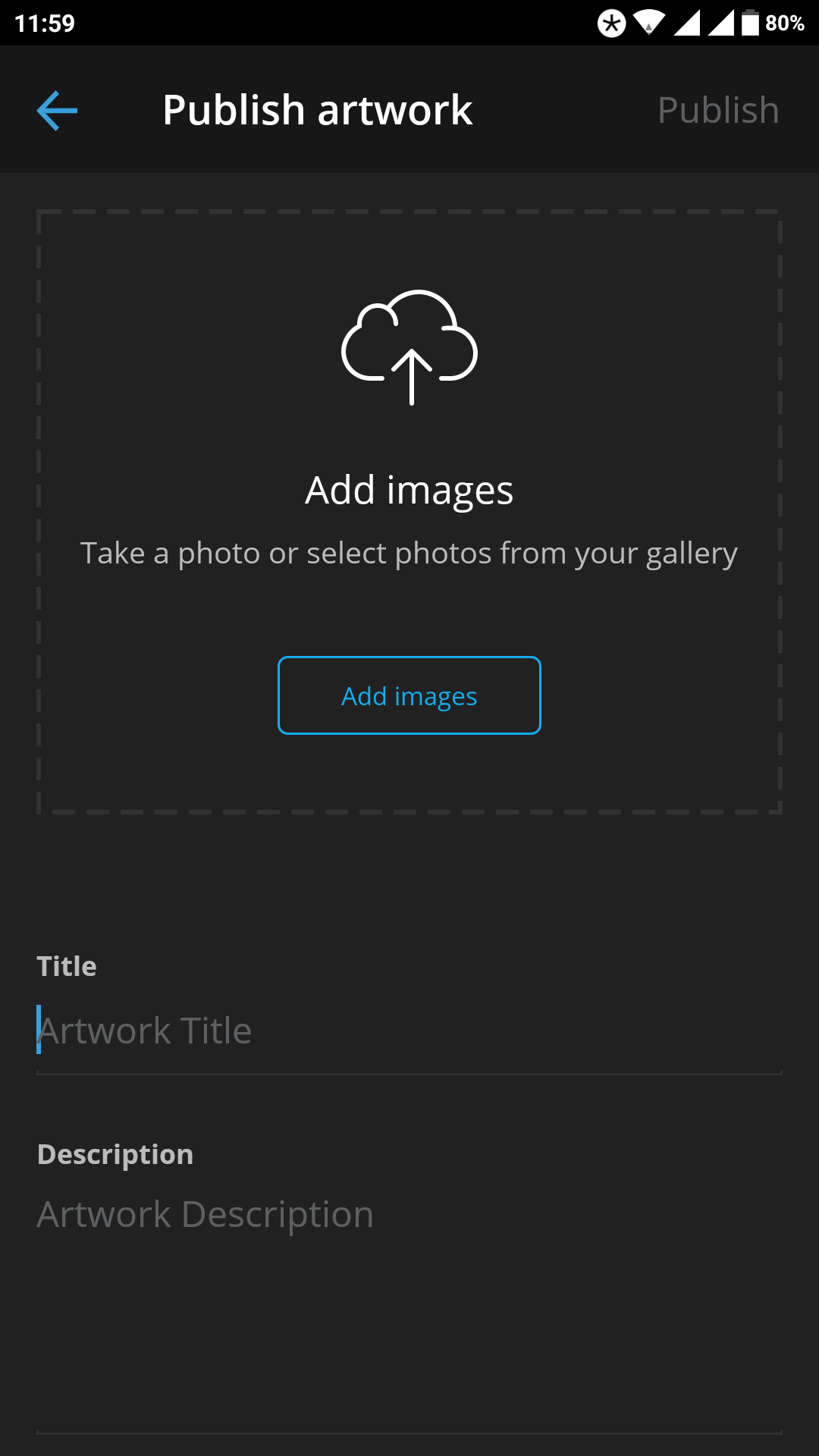Go back using the arrow icon
This screenshot has height=1456, width=819.
pos(57,111)
